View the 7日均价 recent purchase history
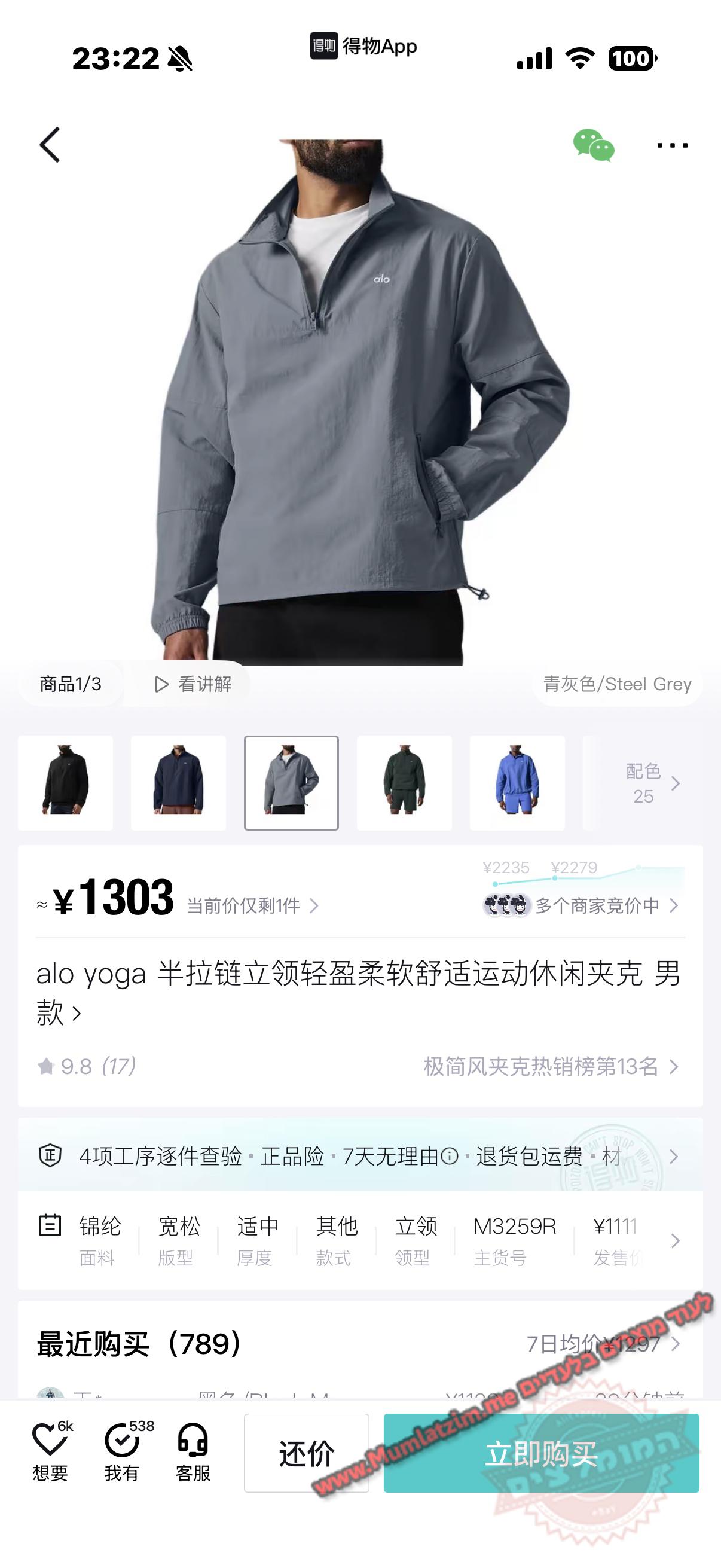Screen dimensions: 721x1568 click(x=603, y=1343)
